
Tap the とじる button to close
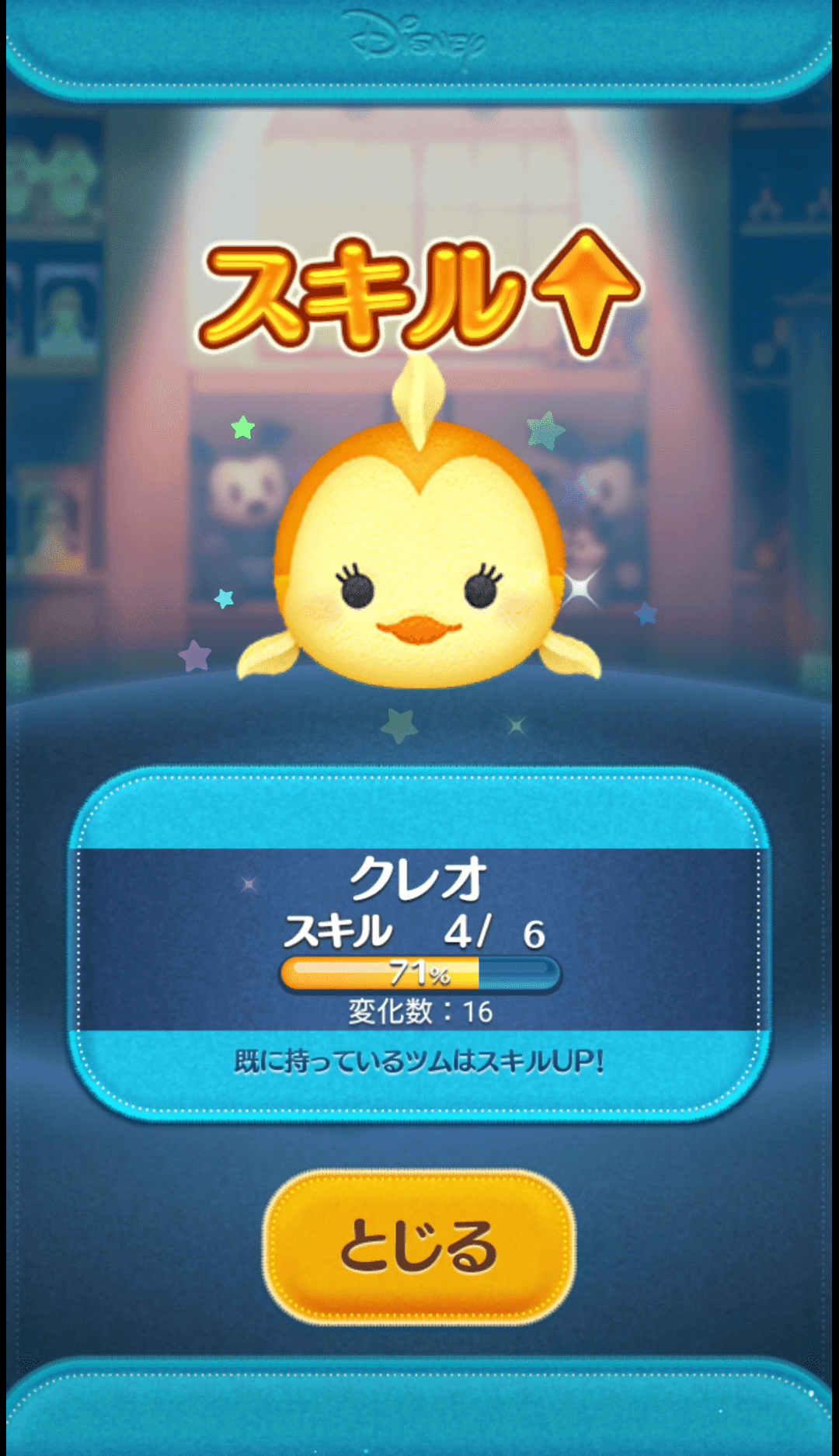tap(419, 1246)
